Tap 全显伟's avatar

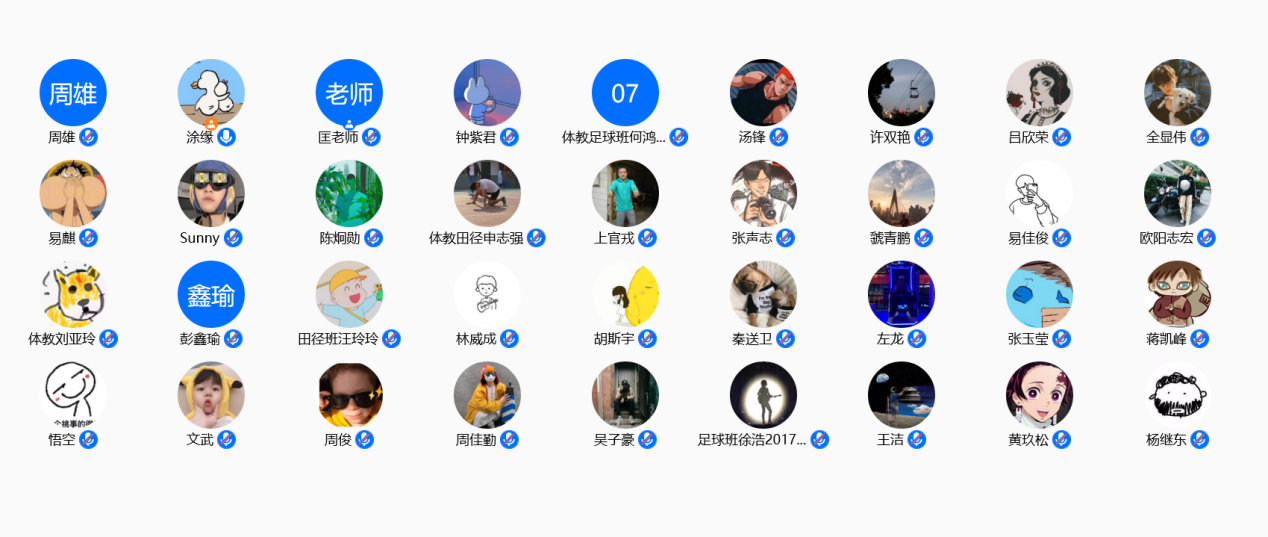[1177, 92]
